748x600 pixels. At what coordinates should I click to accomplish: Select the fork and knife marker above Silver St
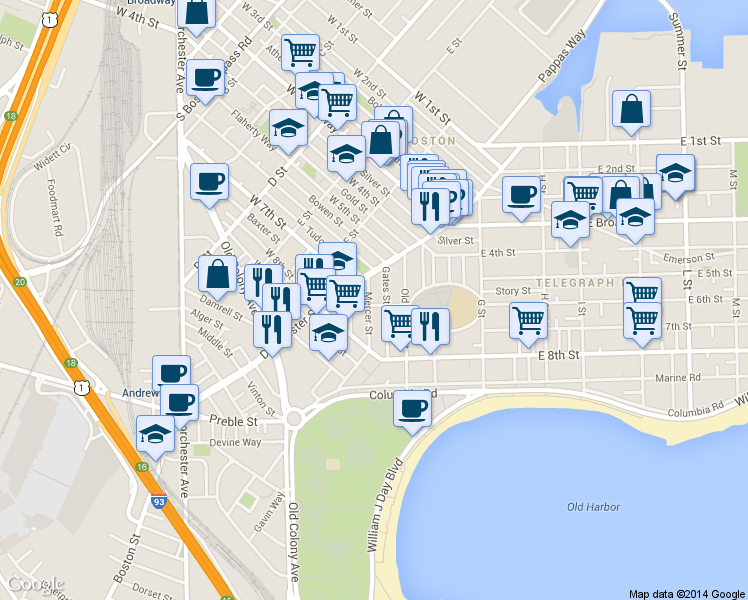tap(431, 210)
